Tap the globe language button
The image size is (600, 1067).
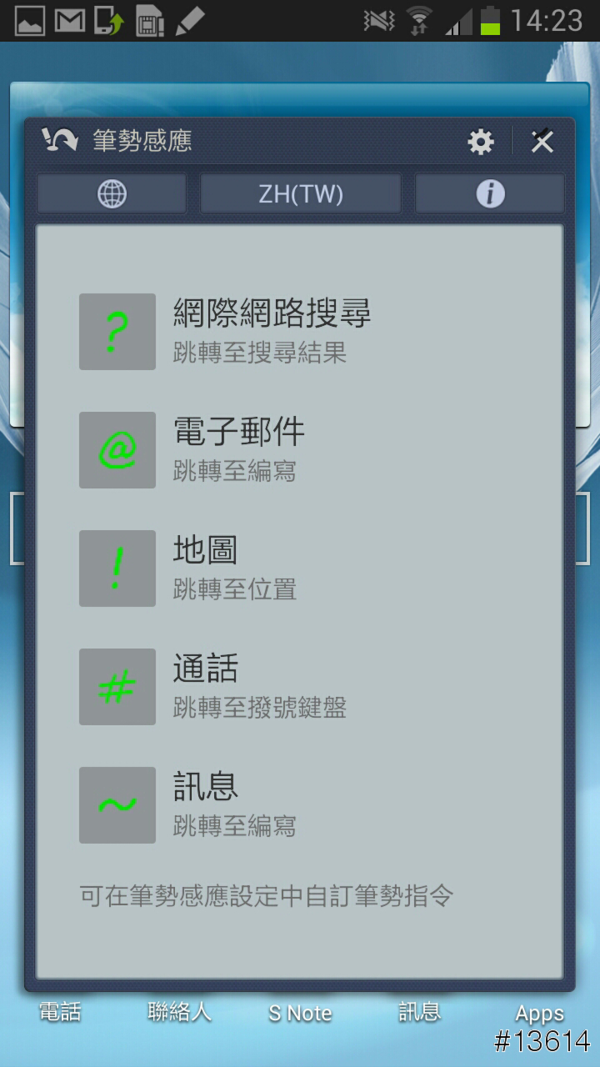point(112,194)
